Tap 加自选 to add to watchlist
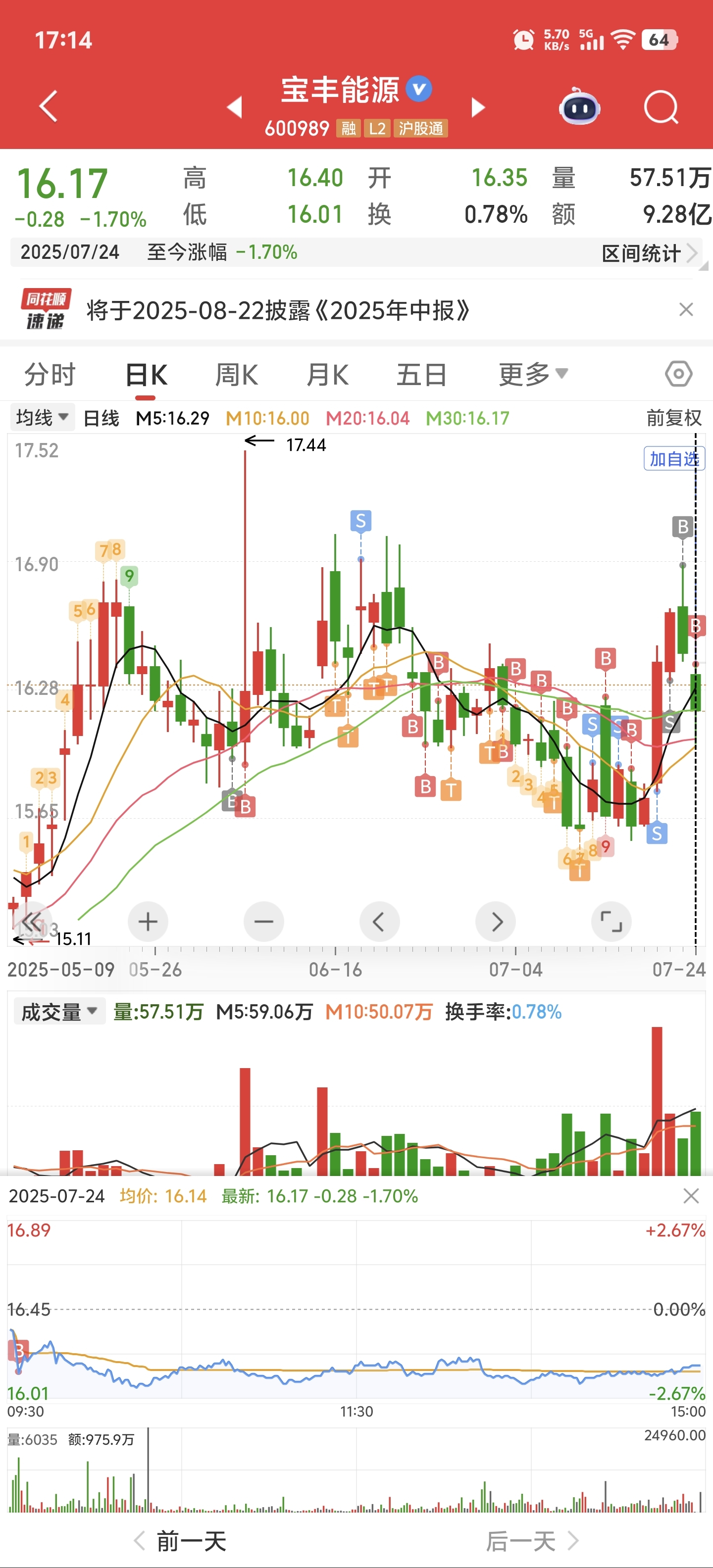The height and width of the screenshot is (1568, 713). click(674, 458)
